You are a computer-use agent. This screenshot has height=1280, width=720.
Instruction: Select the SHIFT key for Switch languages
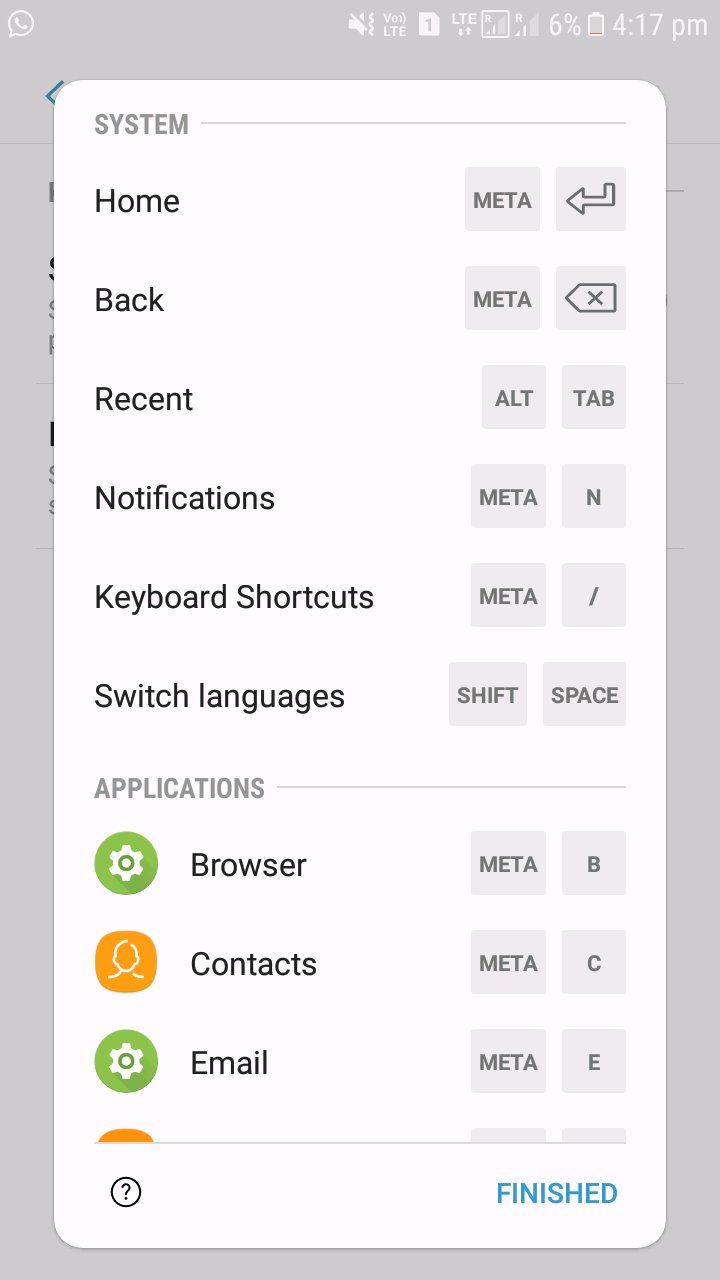click(487, 694)
